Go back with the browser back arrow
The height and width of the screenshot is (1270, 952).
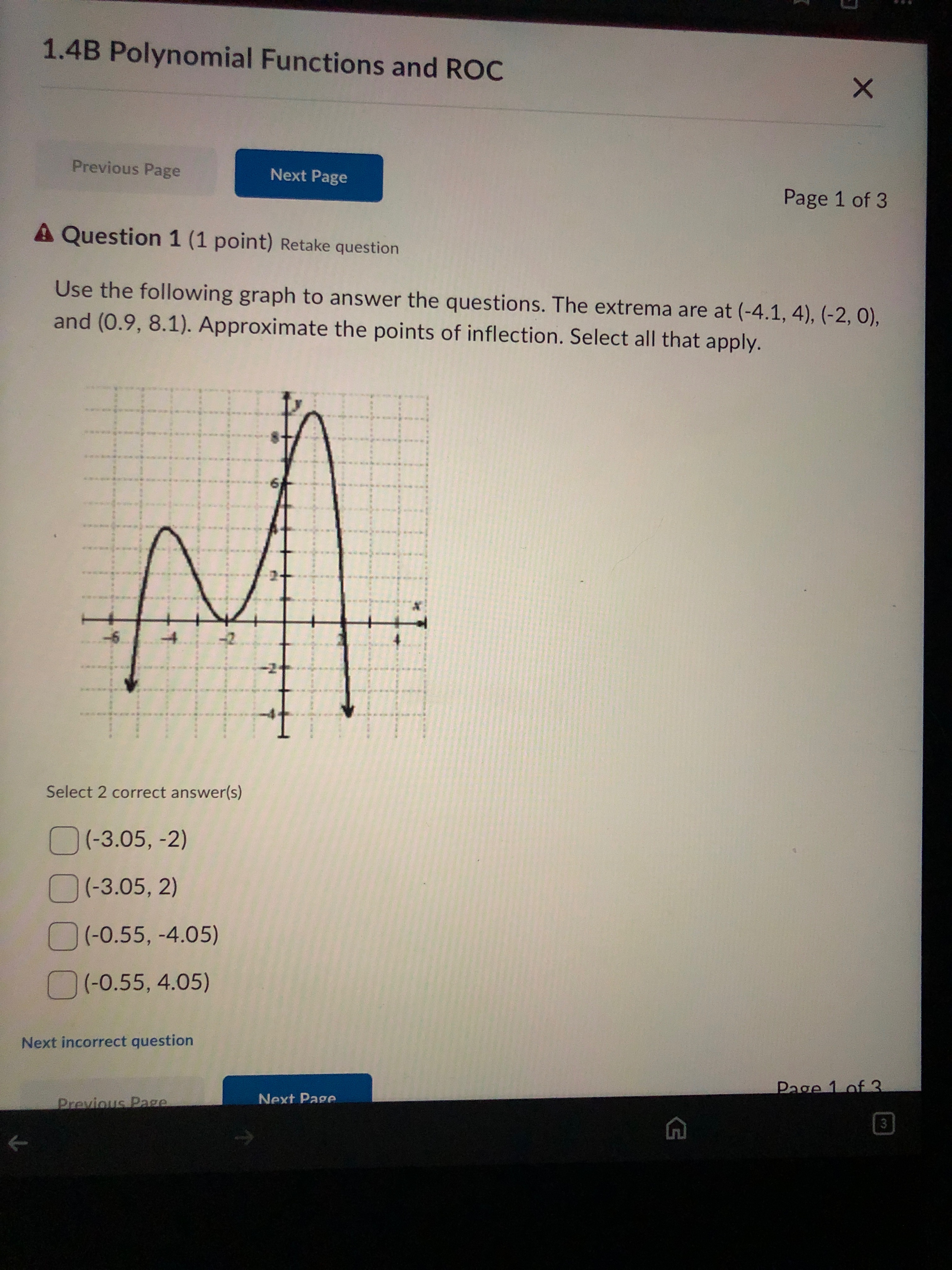pyautogui.click(x=18, y=1144)
